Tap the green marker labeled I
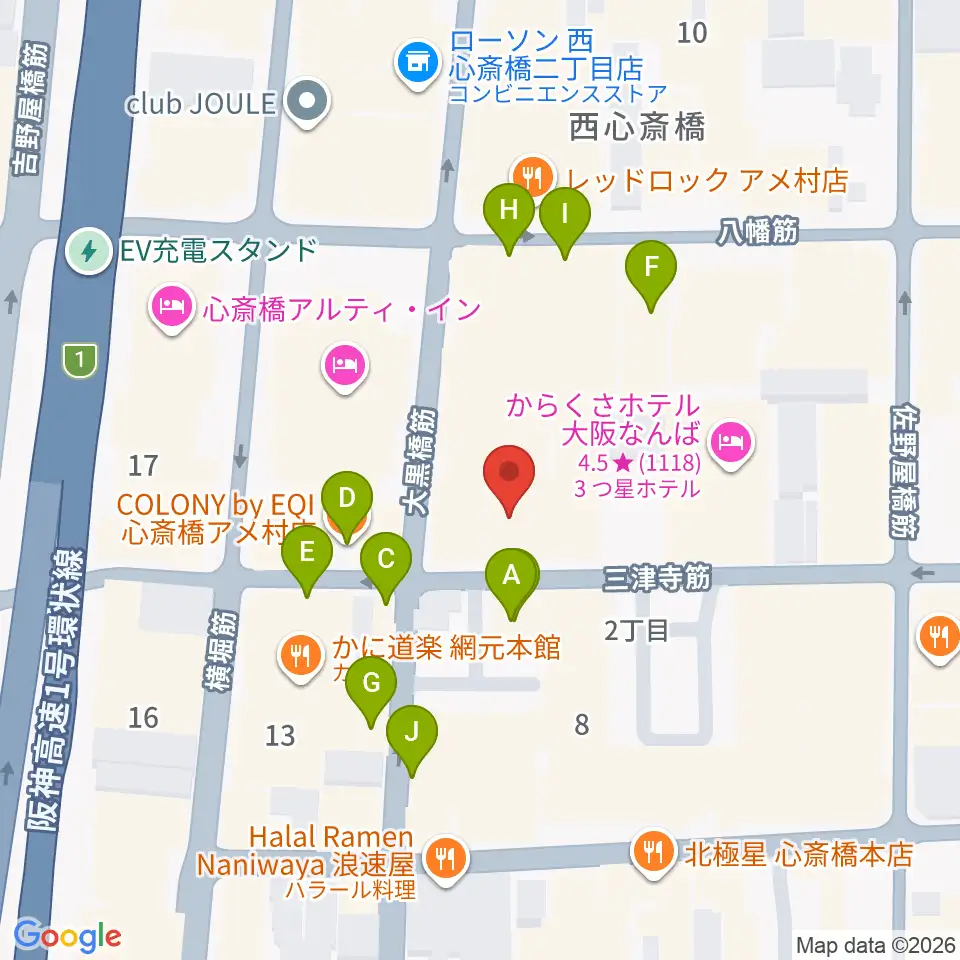 [565, 214]
